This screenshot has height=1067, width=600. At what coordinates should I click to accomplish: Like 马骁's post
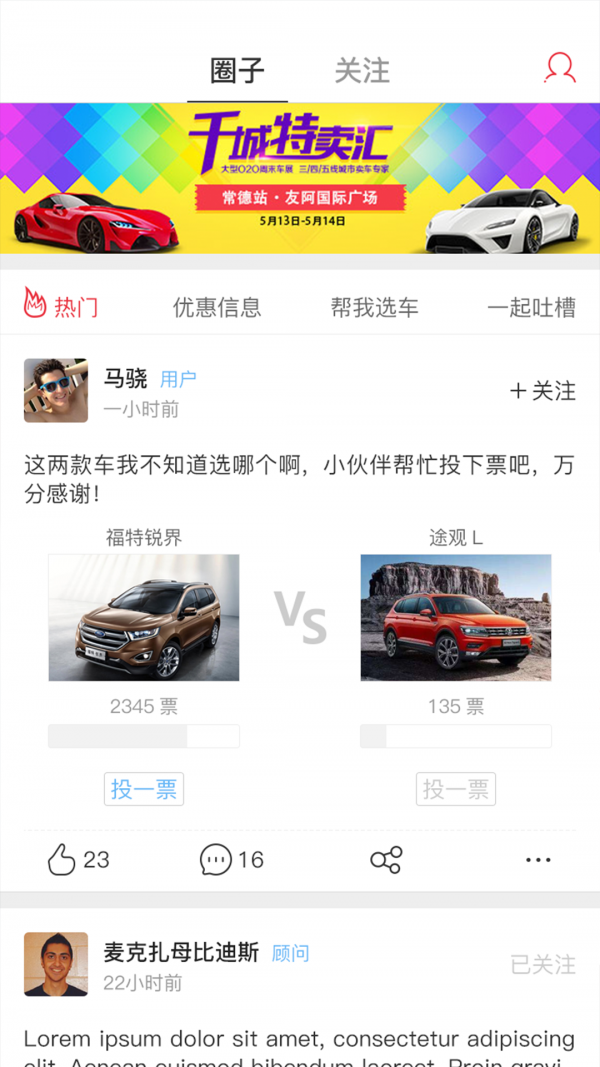[78, 859]
